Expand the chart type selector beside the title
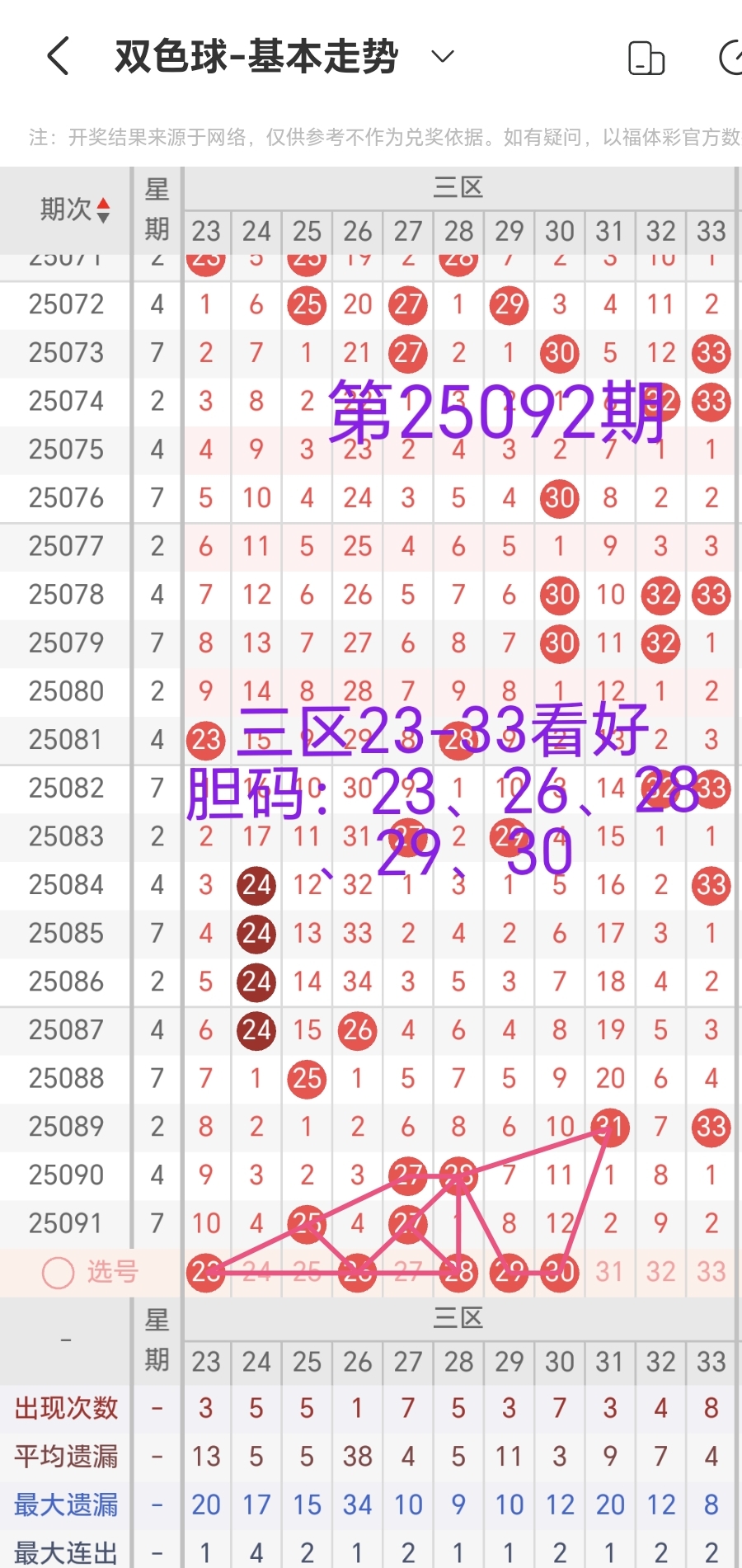Screen dimensions: 742x1568 click(x=442, y=56)
